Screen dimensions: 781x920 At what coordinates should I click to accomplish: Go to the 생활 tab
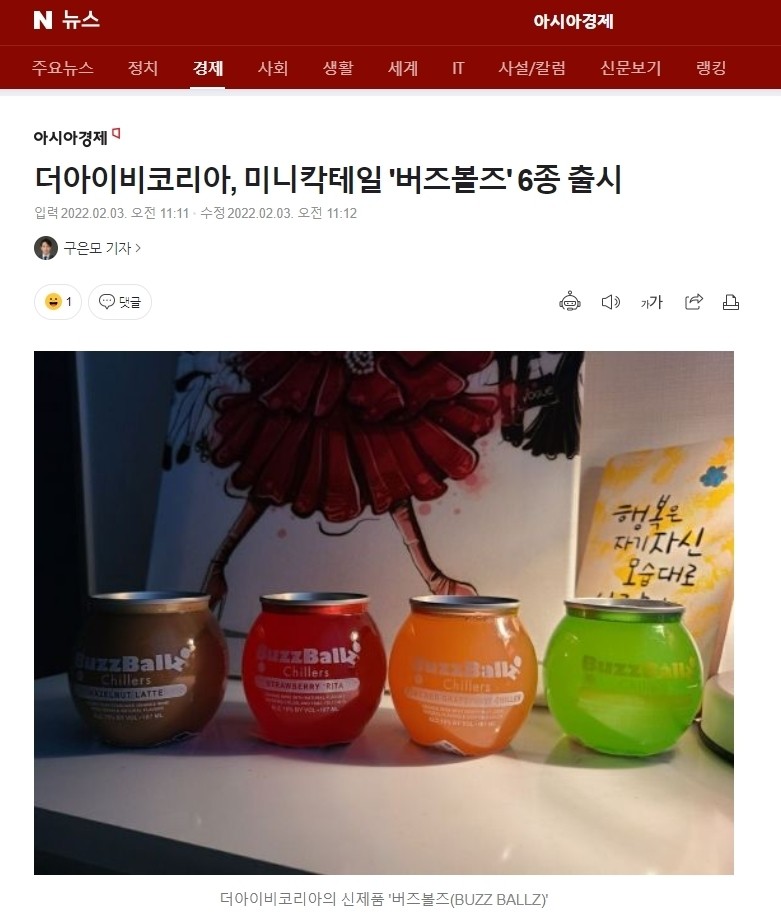click(338, 68)
